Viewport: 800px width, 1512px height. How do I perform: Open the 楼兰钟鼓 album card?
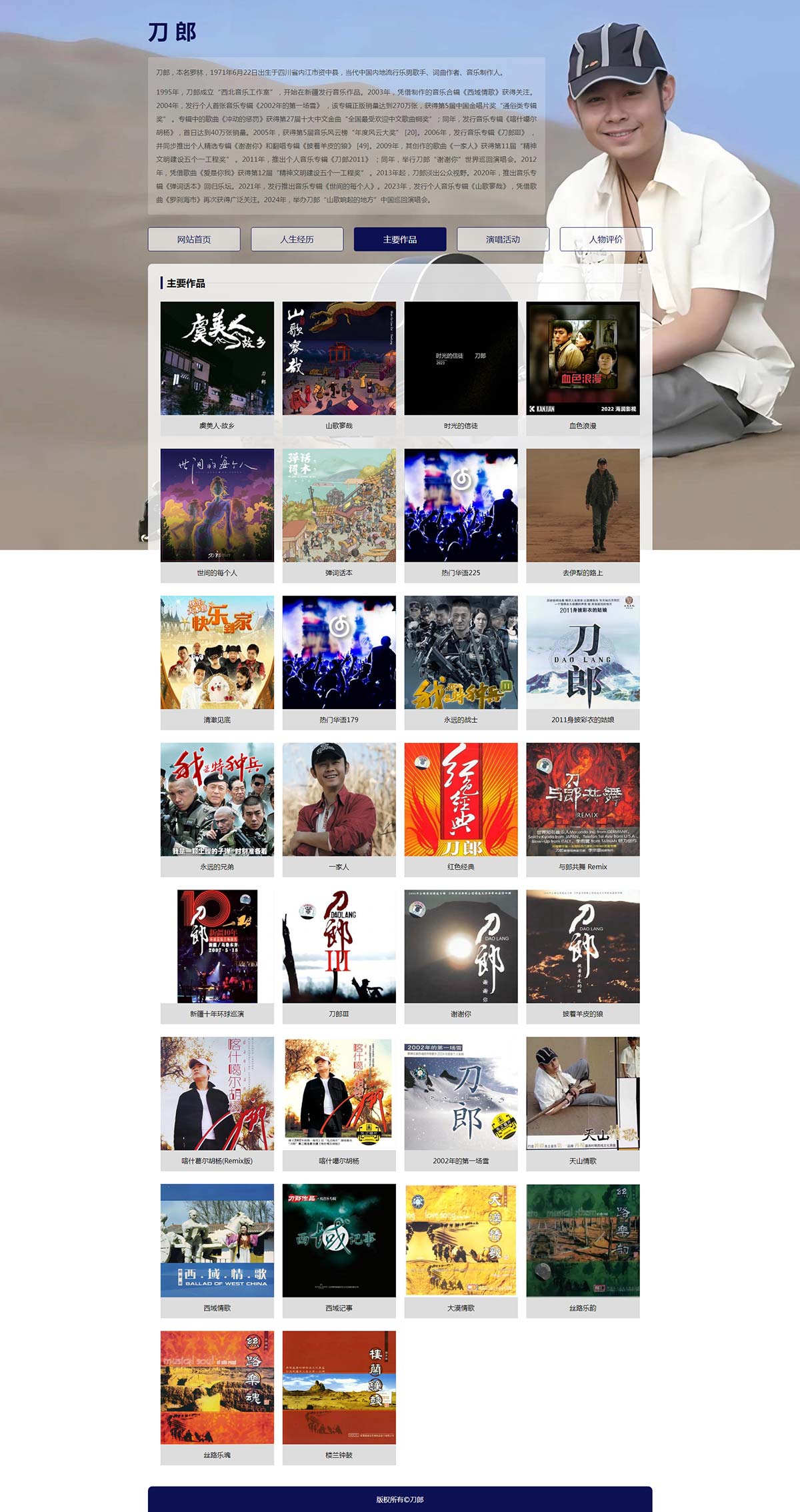[x=339, y=1398]
